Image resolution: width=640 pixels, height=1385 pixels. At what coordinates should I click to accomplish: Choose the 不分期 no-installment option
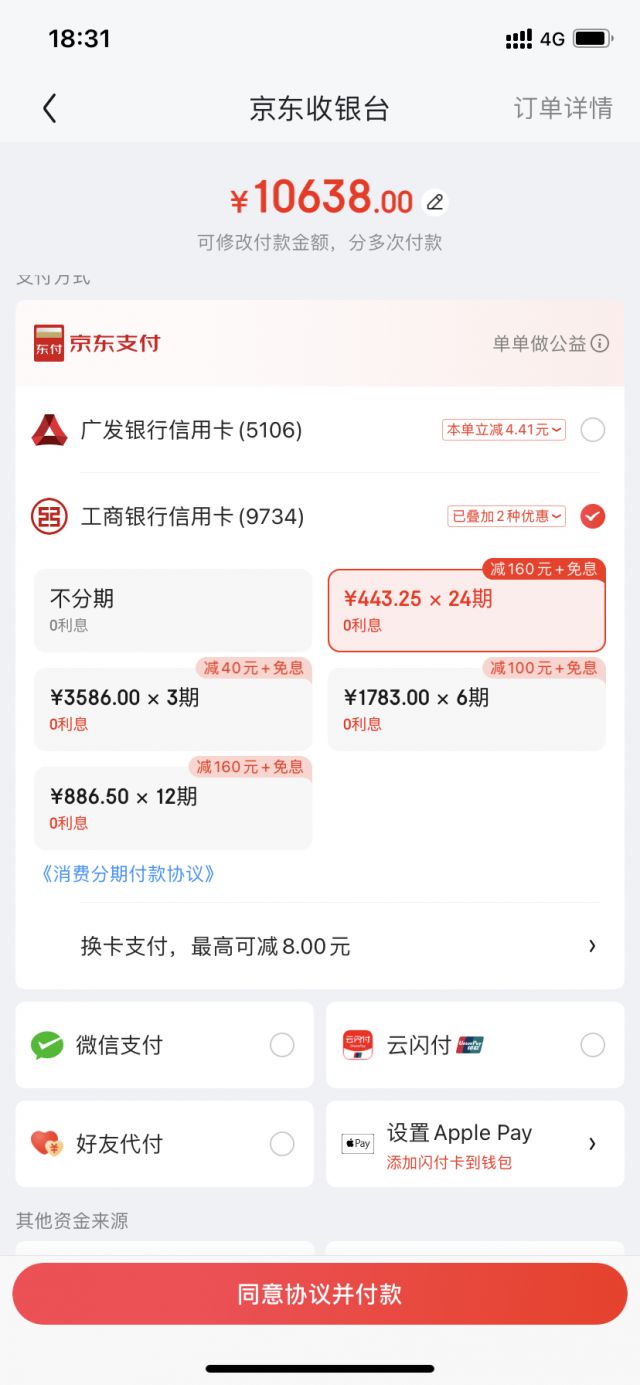pyautogui.click(x=173, y=610)
